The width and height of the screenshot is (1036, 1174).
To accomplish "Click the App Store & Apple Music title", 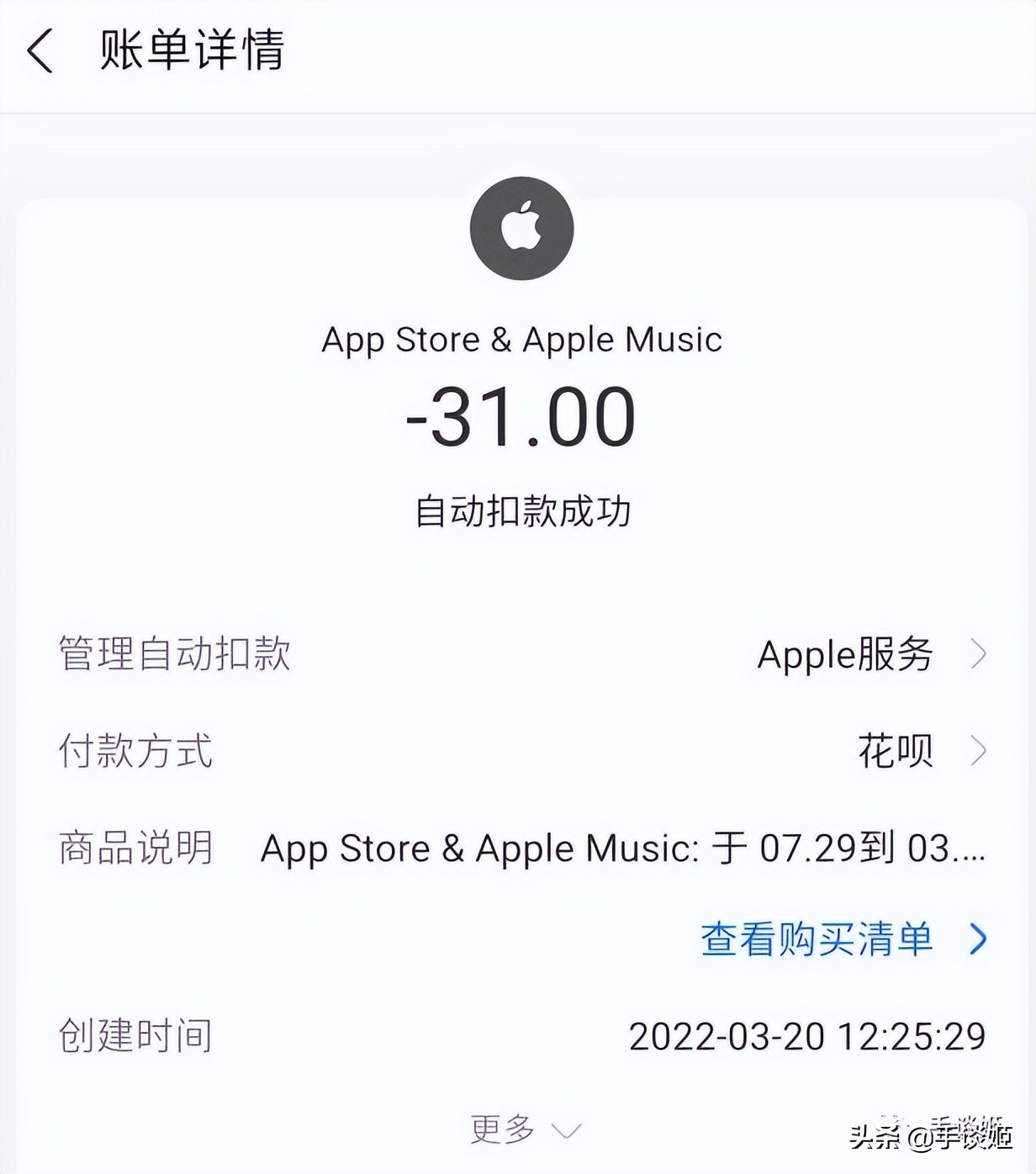I will click(x=521, y=339).
